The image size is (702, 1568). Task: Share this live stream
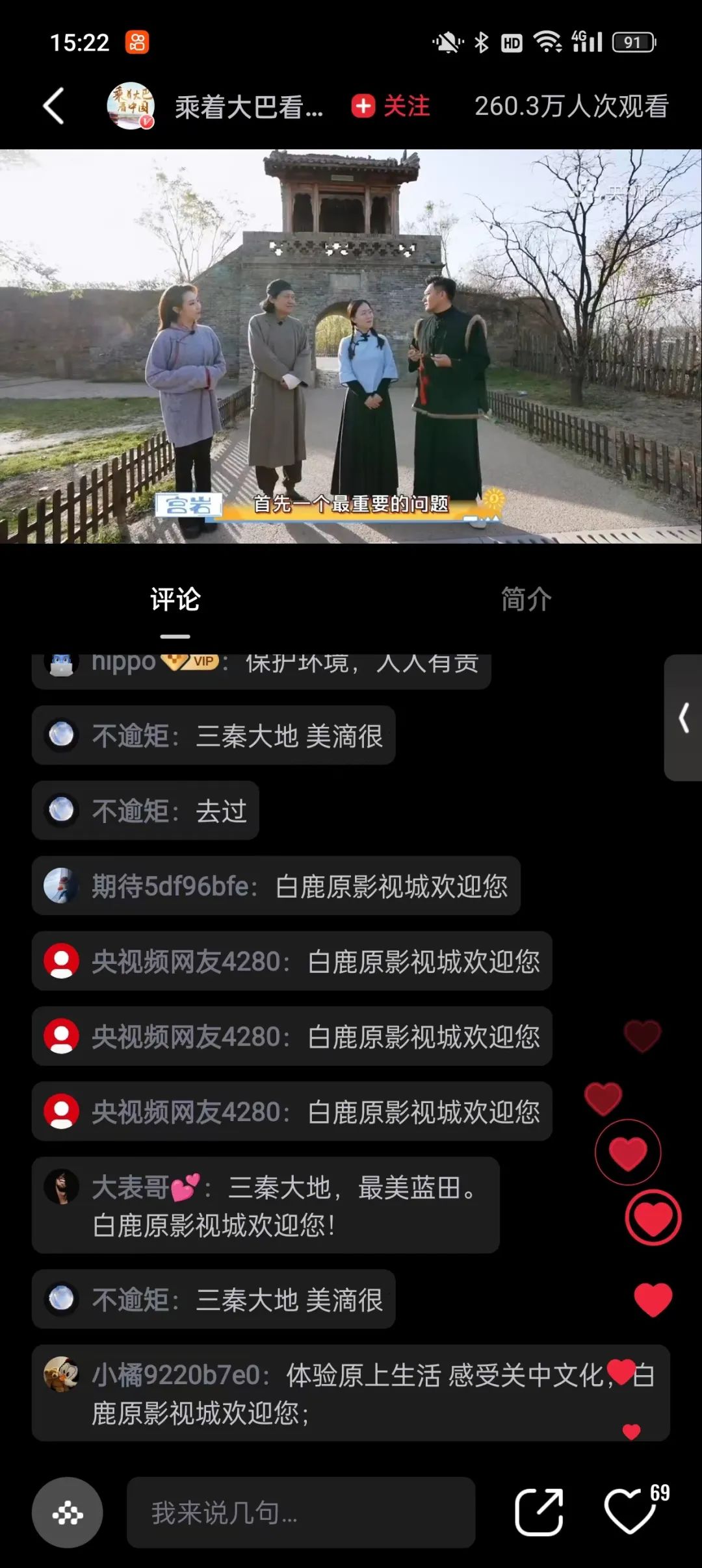click(x=538, y=1513)
